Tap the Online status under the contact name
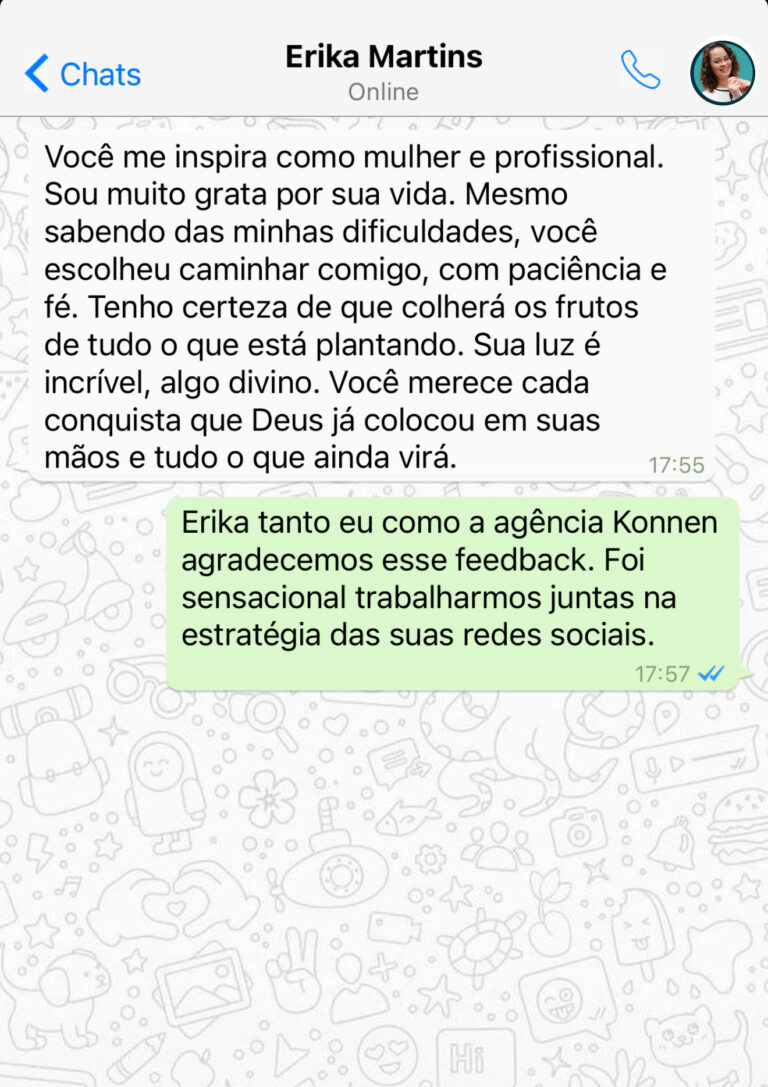The width and height of the screenshot is (768, 1087). [383, 91]
